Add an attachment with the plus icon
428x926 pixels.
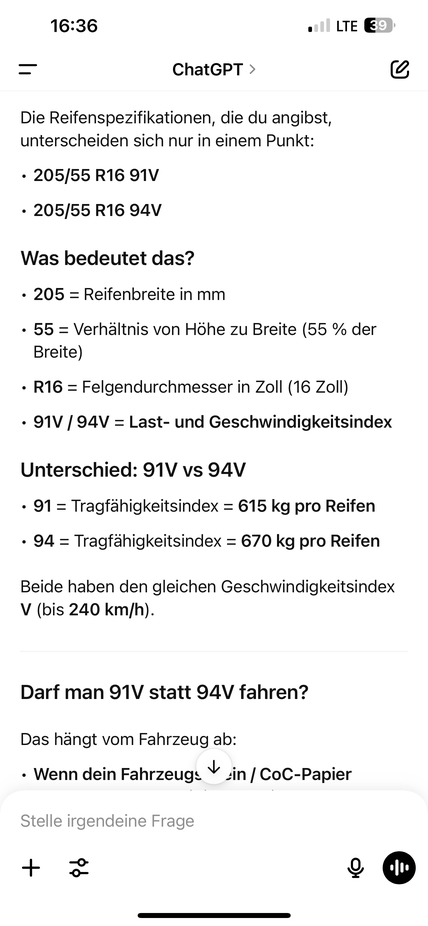pyautogui.click(x=31, y=868)
